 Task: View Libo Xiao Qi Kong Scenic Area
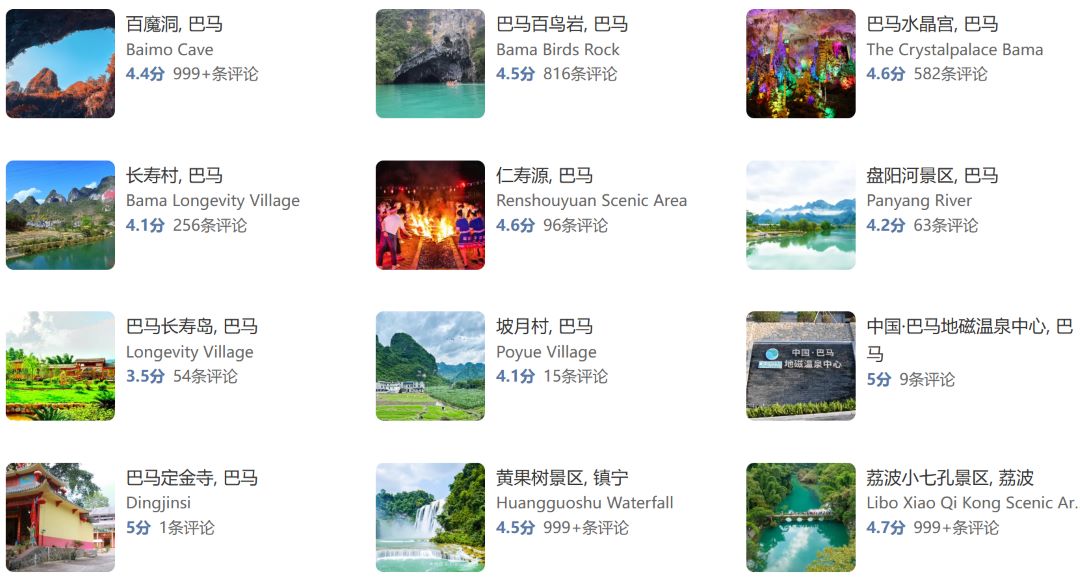tap(949, 479)
